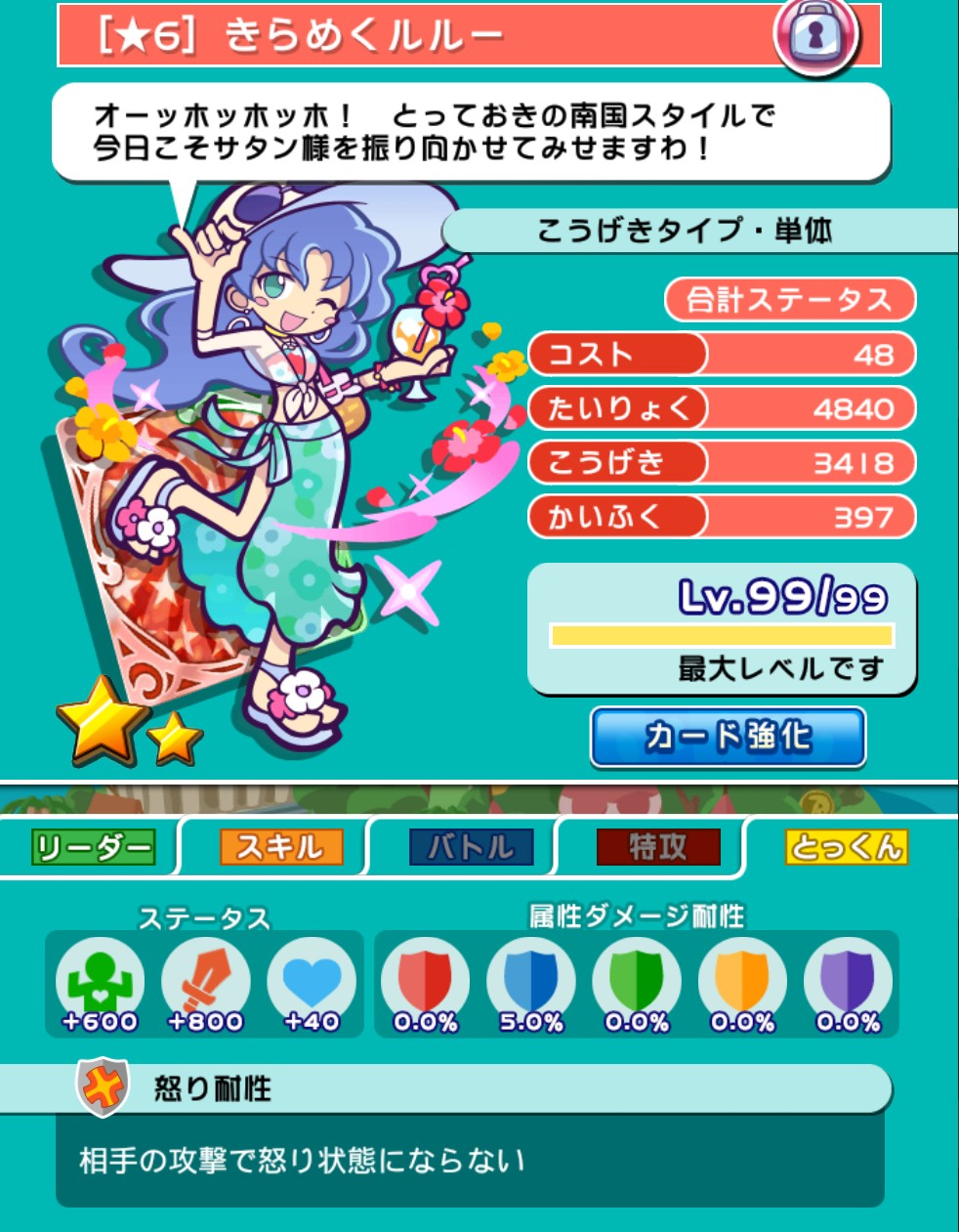This screenshot has height=1232, width=959.
Task: Toggle the card lock icon
Action: (815, 35)
